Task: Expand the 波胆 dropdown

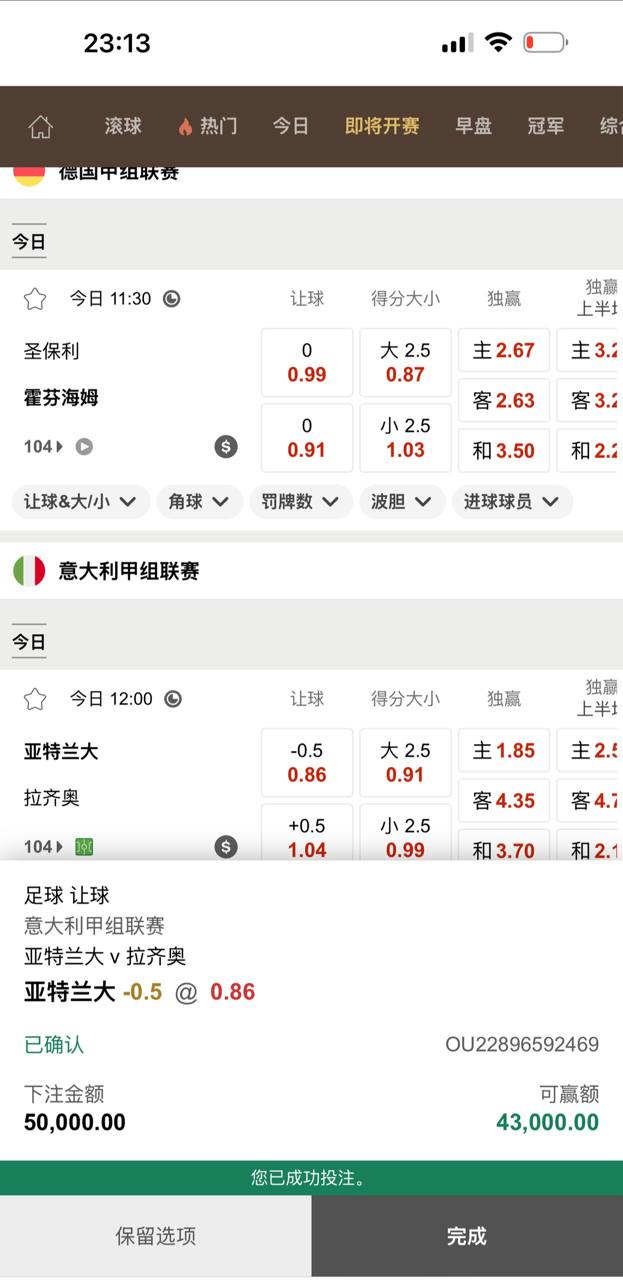Action: [402, 502]
